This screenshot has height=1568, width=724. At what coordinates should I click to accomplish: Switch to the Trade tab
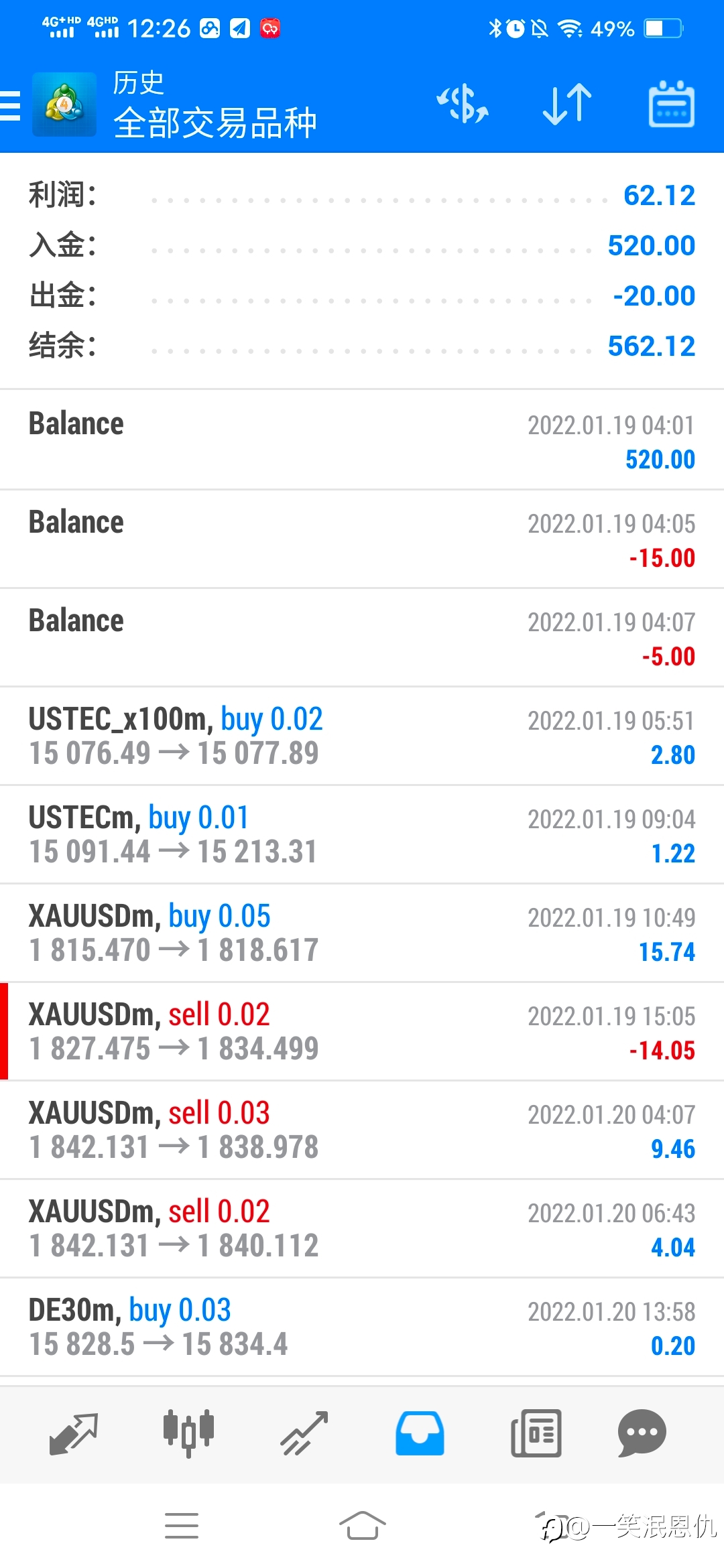pyautogui.click(x=304, y=1434)
